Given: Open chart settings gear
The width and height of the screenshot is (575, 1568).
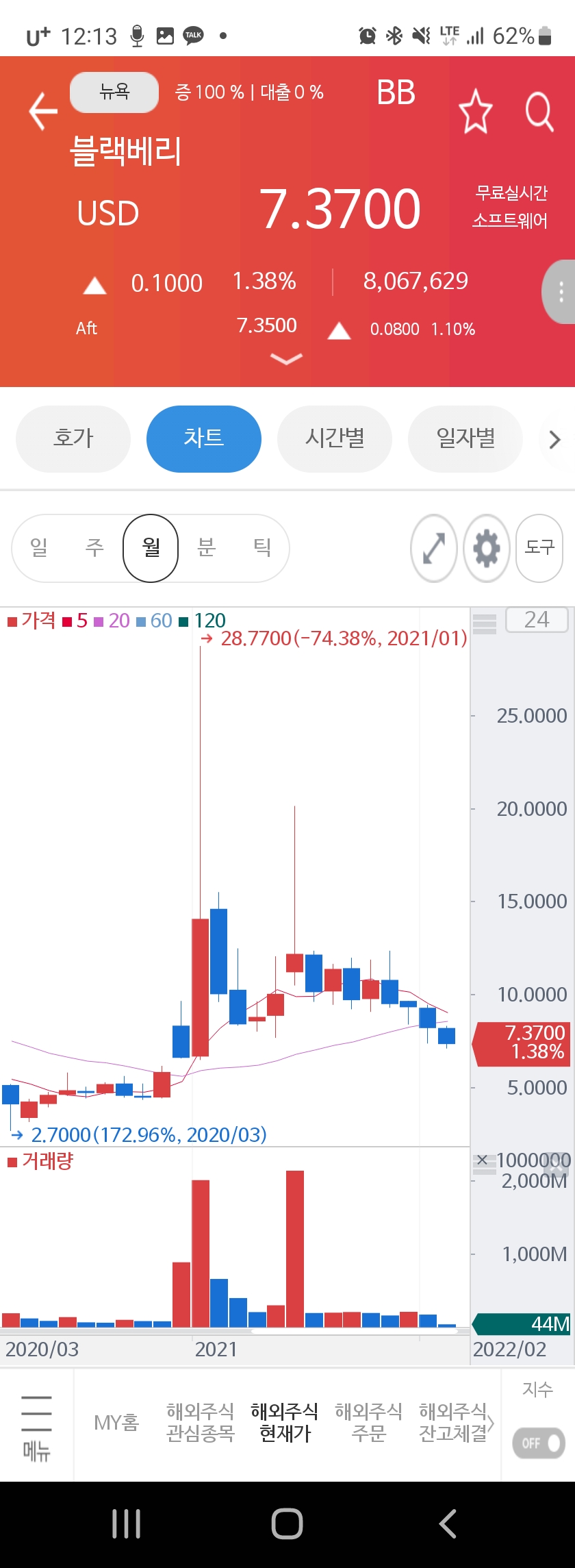Looking at the screenshot, I should [487, 548].
